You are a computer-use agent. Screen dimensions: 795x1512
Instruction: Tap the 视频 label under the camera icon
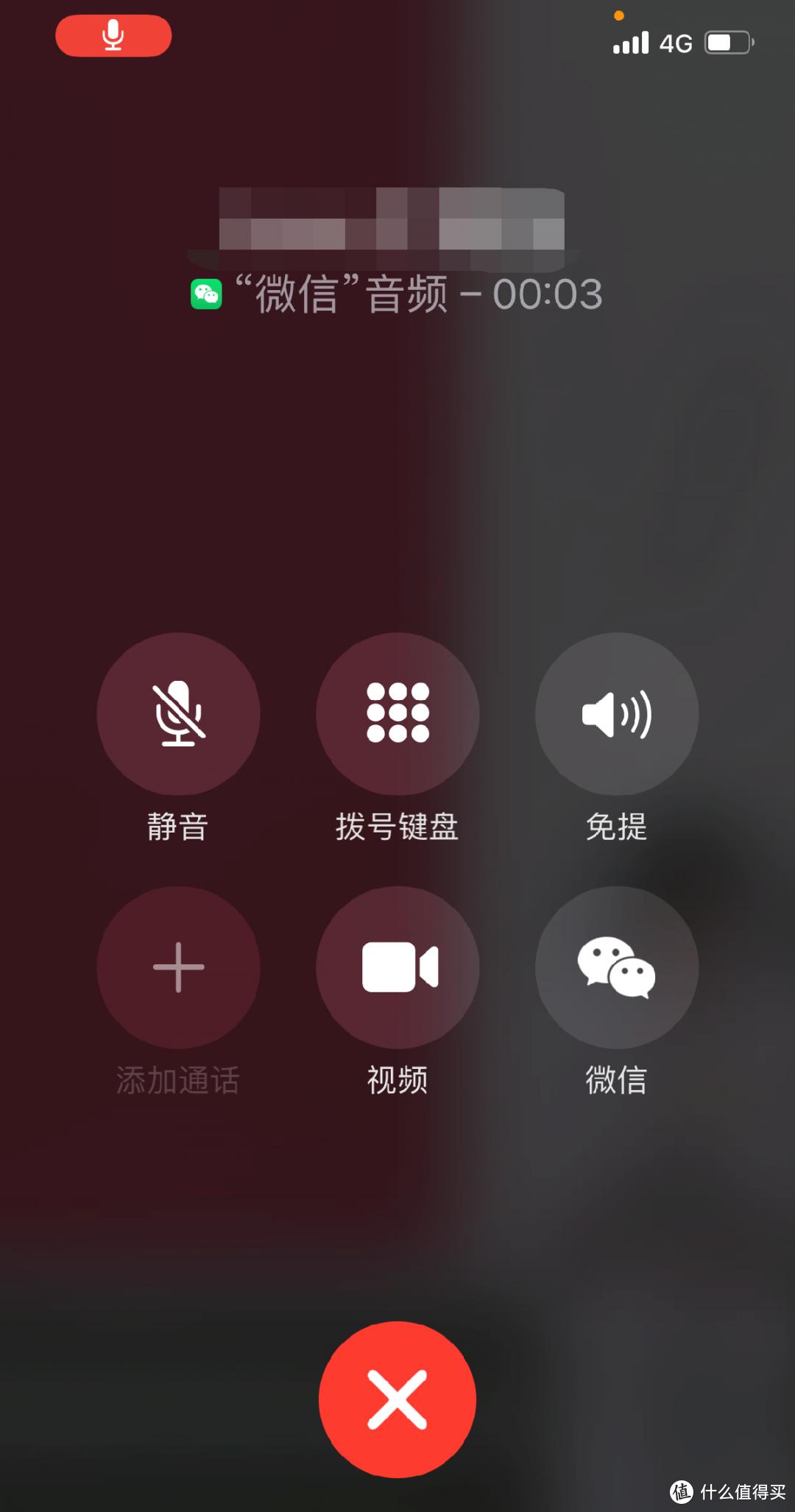click(x=396, y=1078)
